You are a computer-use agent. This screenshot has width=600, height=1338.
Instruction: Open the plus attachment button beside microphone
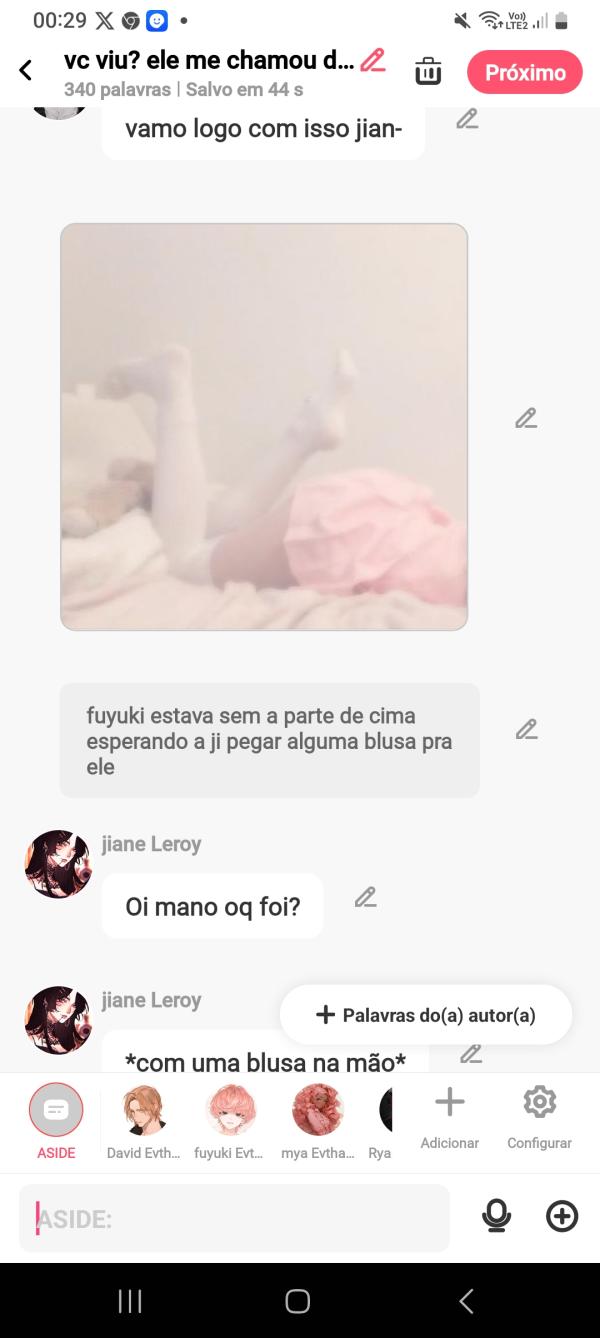click(x=562, y=1216)
